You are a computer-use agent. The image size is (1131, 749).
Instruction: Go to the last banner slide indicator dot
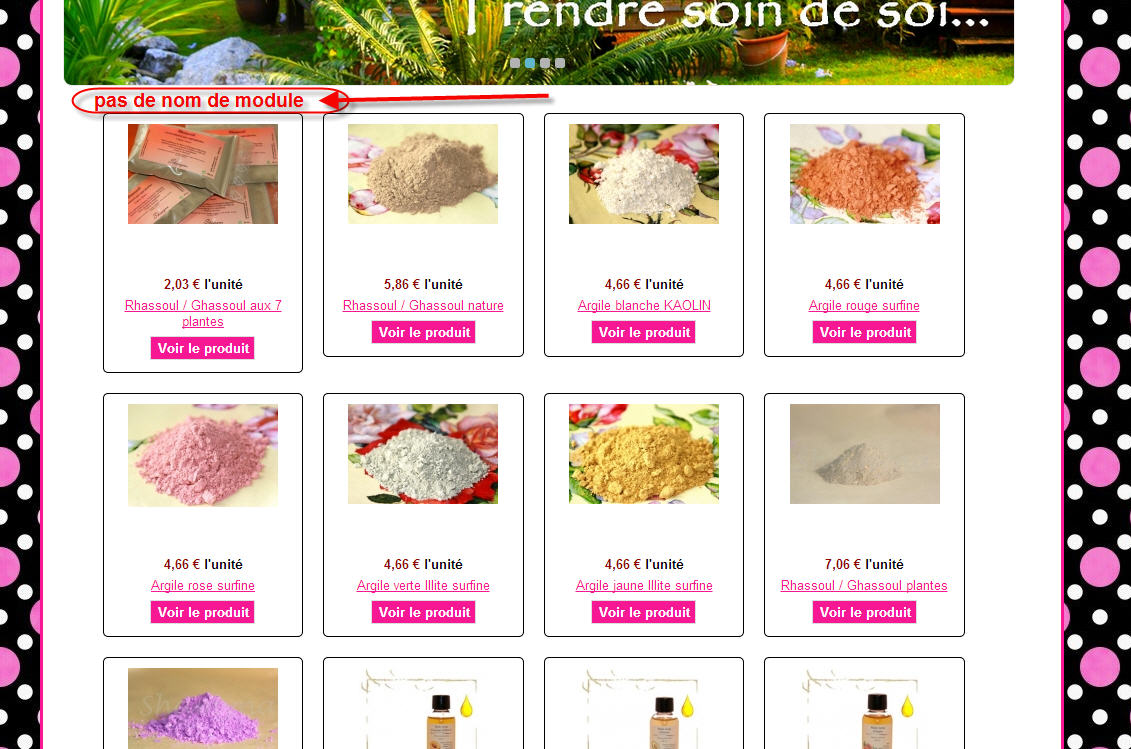click(x=560, y=63)
